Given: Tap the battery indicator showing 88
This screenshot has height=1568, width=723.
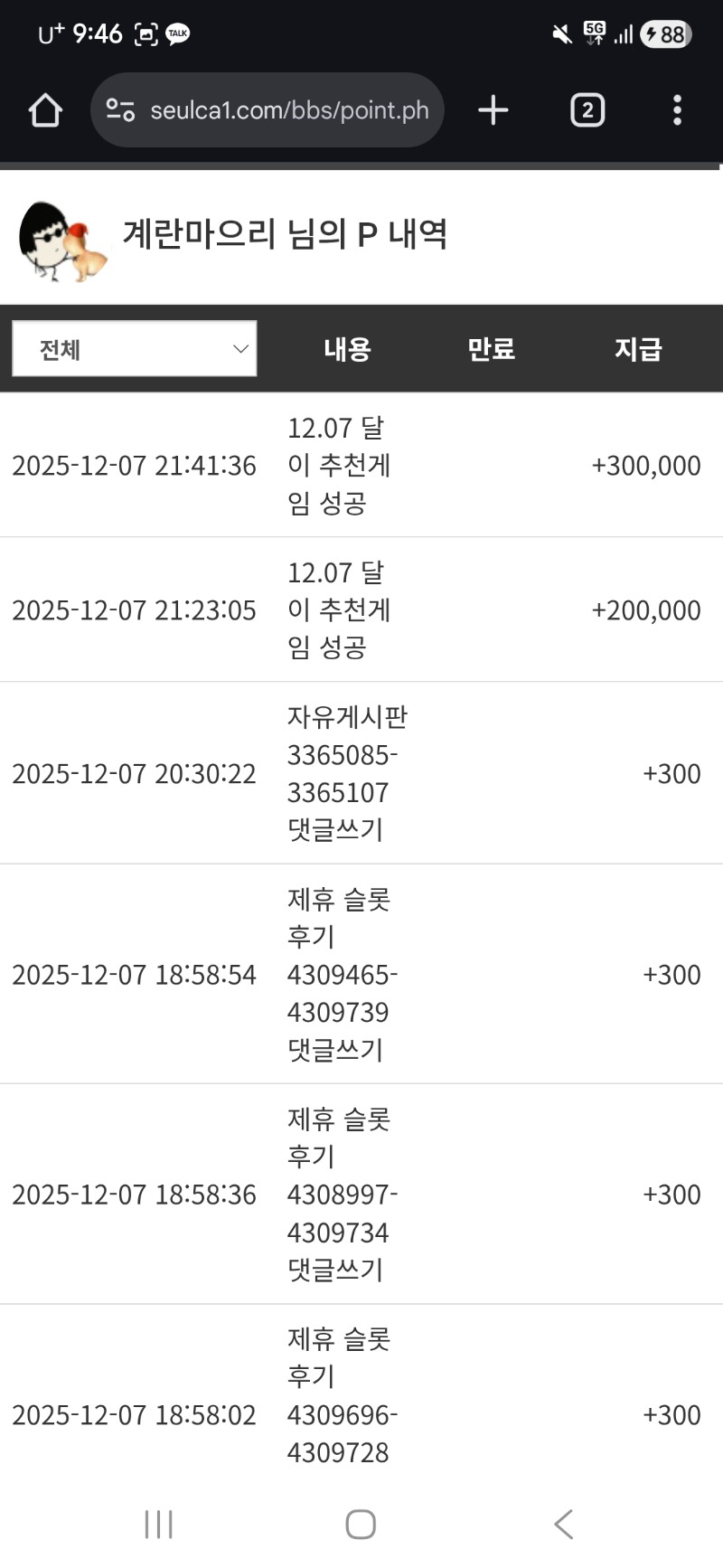Looking at the screenshot, I should pyautogui.click(x=666, y=33).
